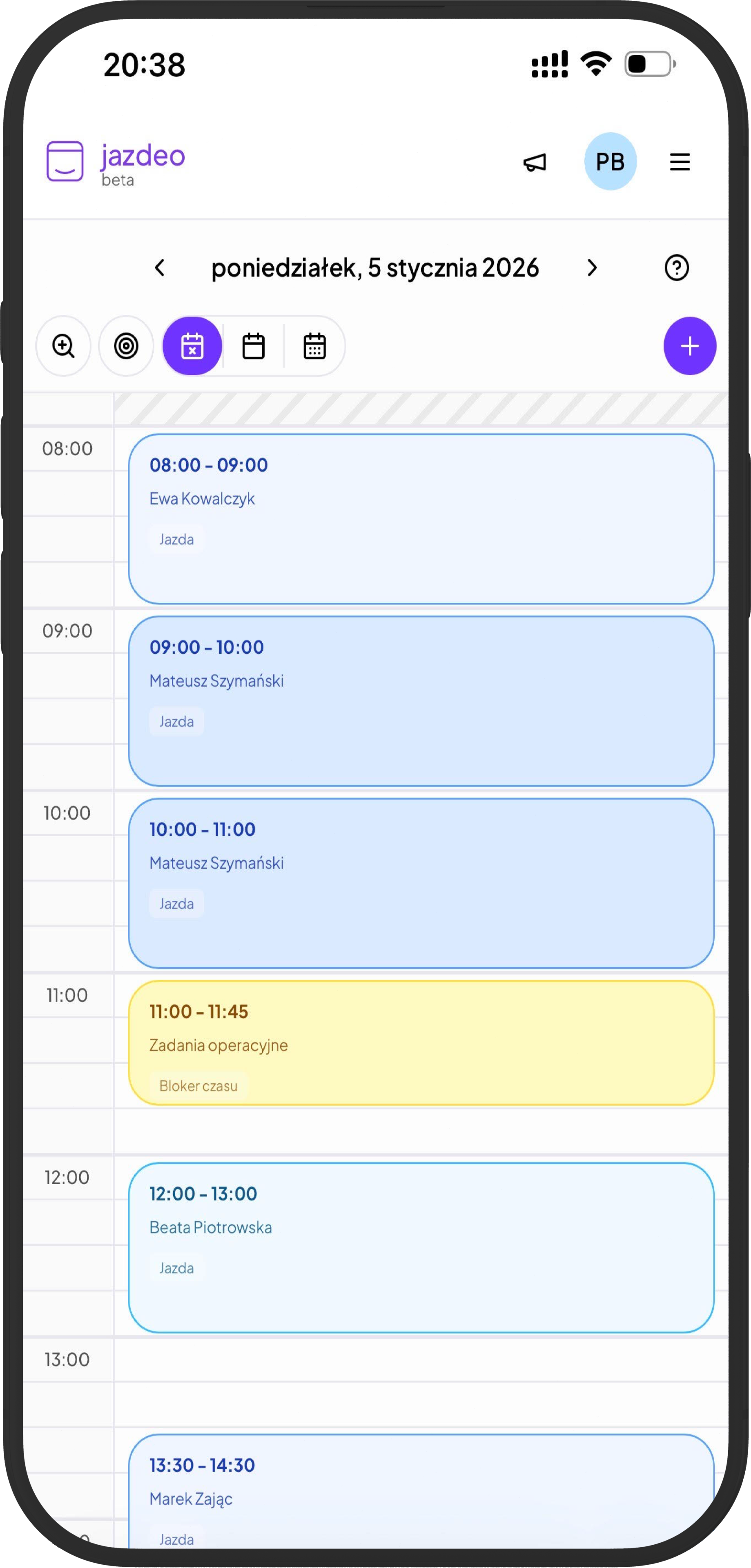Select the Jazda tag on Ewa's event
The height and width of the screenshot is (1568, 751).
click(x=176, y=539)
